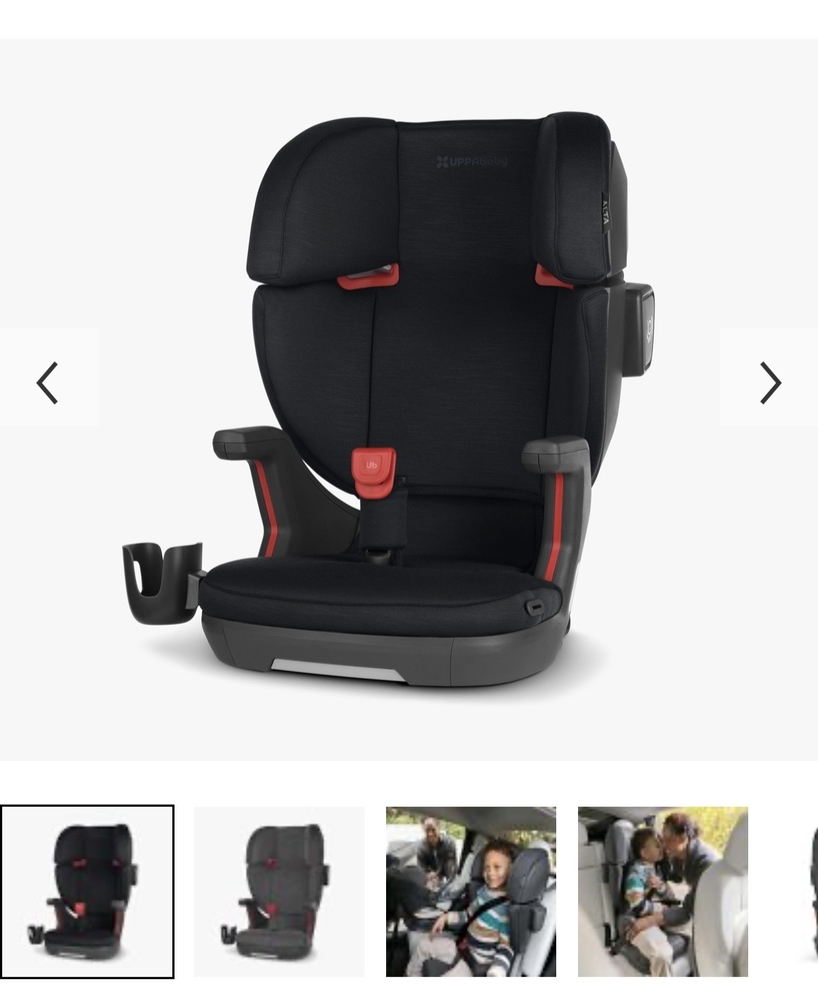Select the black booster seat thumbnail

click(x=87, y=890)
